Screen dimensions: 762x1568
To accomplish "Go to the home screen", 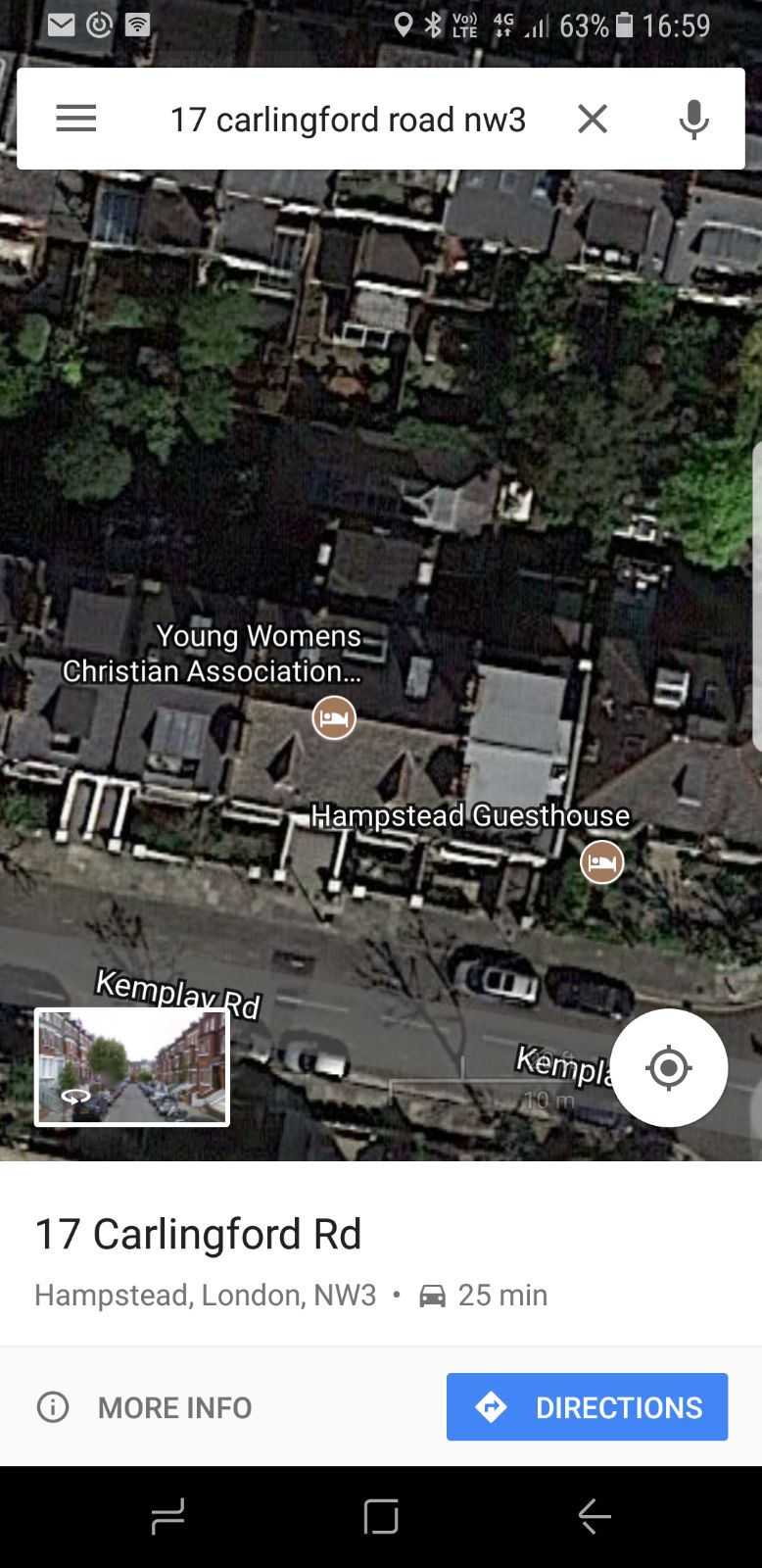I will [381, 1517].
